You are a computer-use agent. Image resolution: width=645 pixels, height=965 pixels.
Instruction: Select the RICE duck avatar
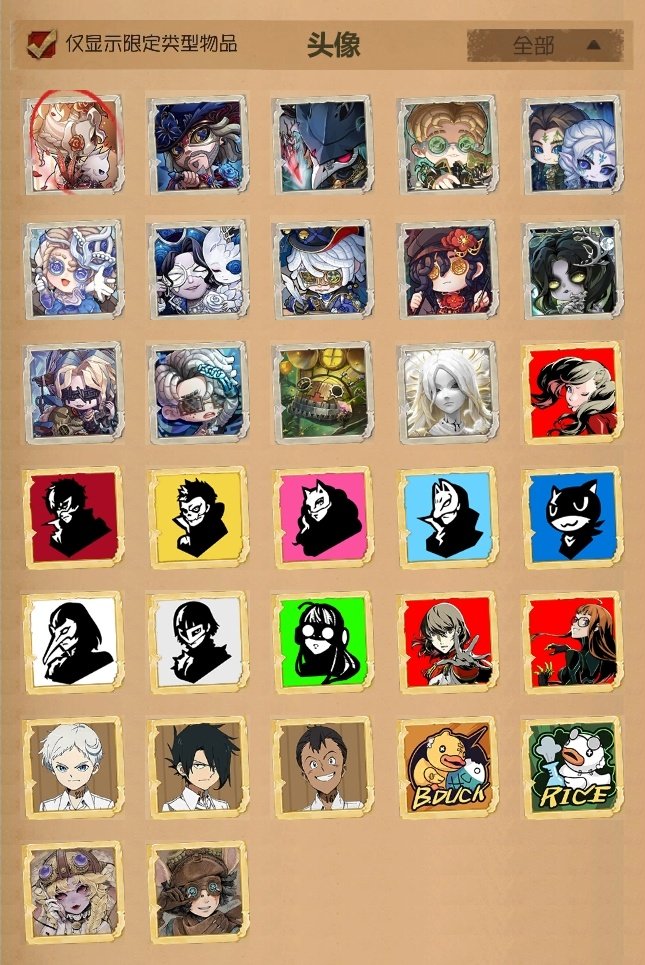(x=571, y=767)
